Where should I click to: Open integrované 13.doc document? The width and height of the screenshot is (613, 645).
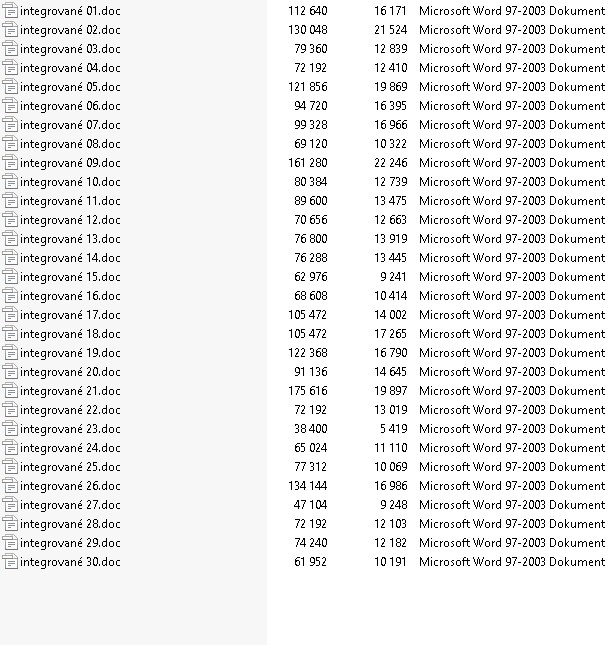coord(70,239)
